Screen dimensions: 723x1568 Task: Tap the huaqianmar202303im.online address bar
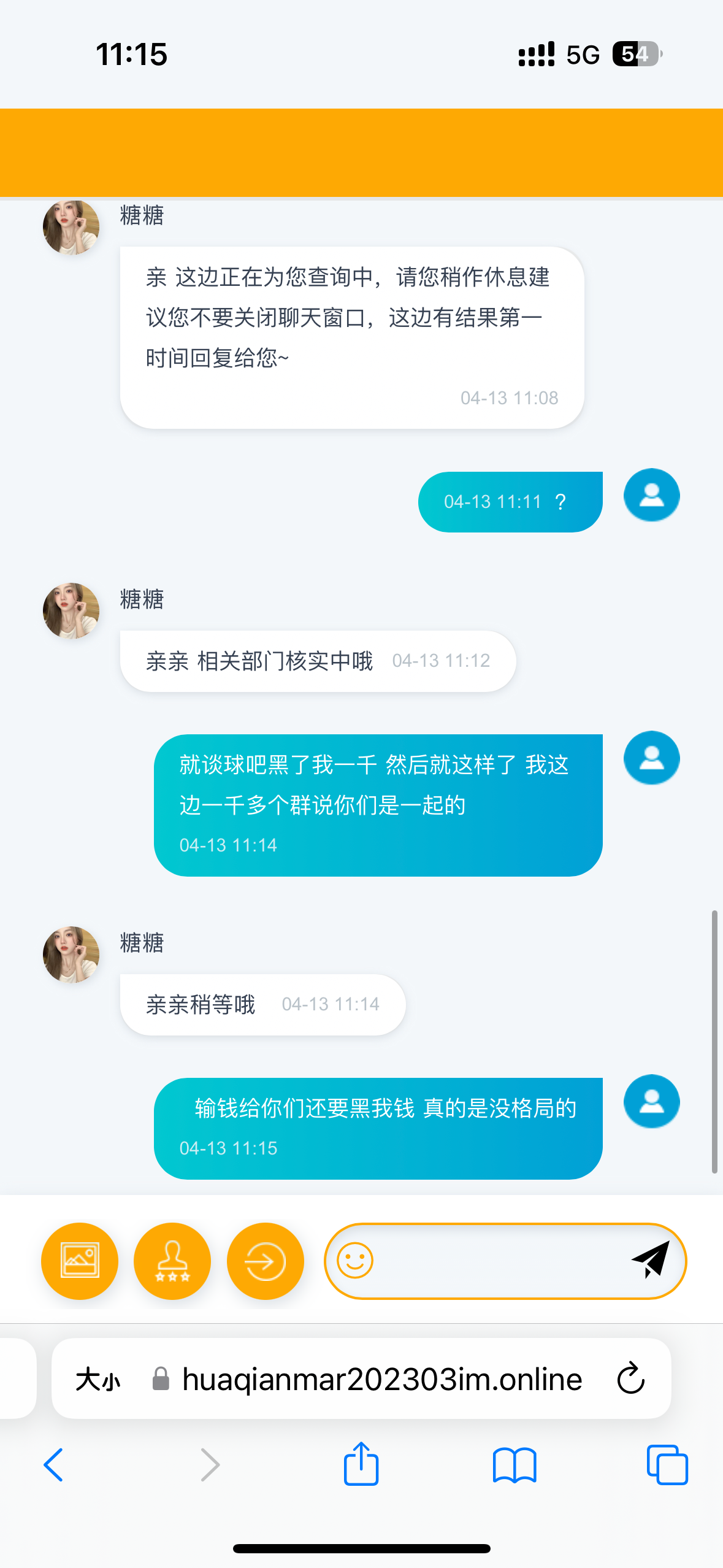click(380, 1380)
